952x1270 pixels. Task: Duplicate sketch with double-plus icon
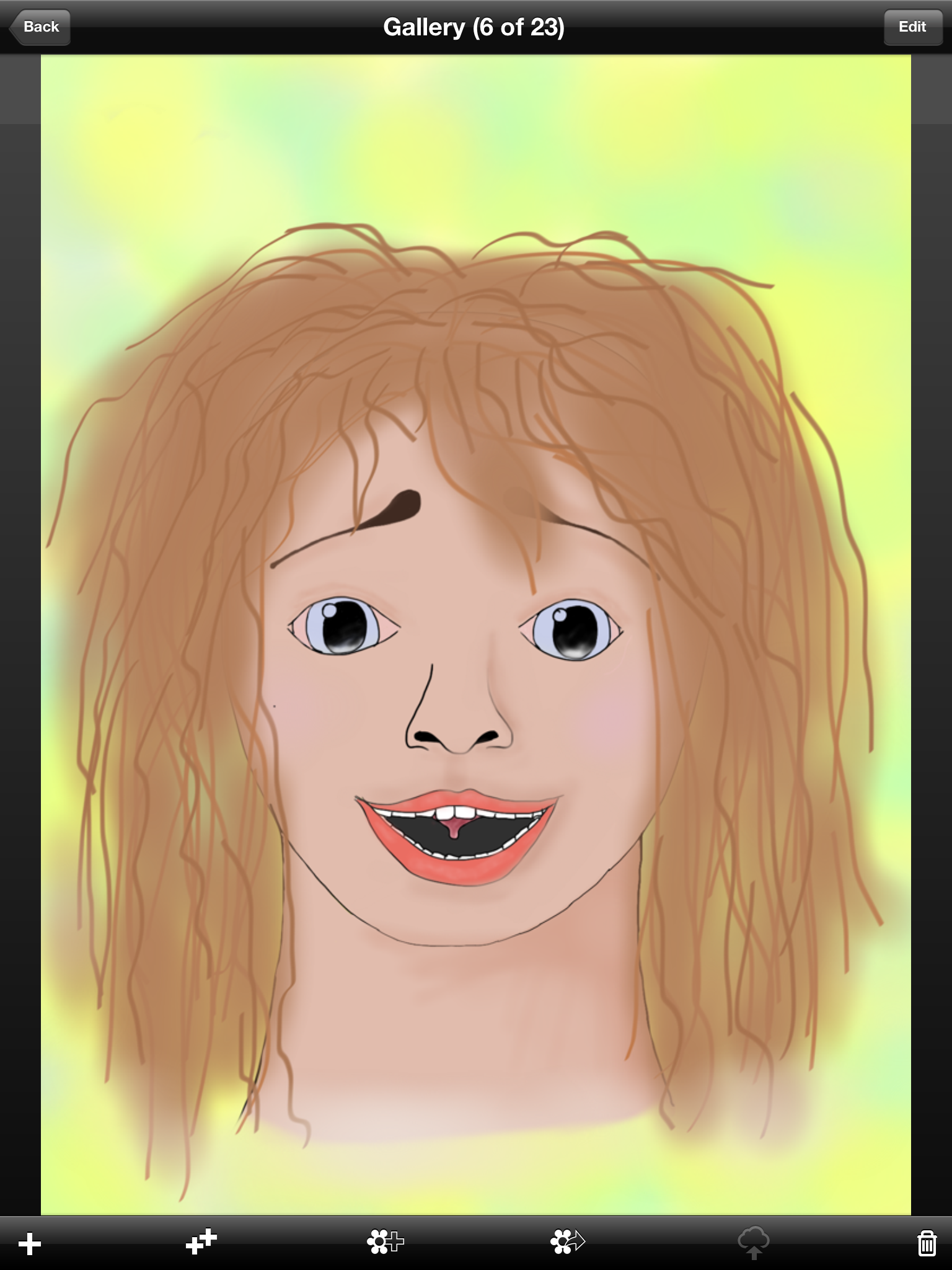pyautogui.click(x=201, y=1241)
